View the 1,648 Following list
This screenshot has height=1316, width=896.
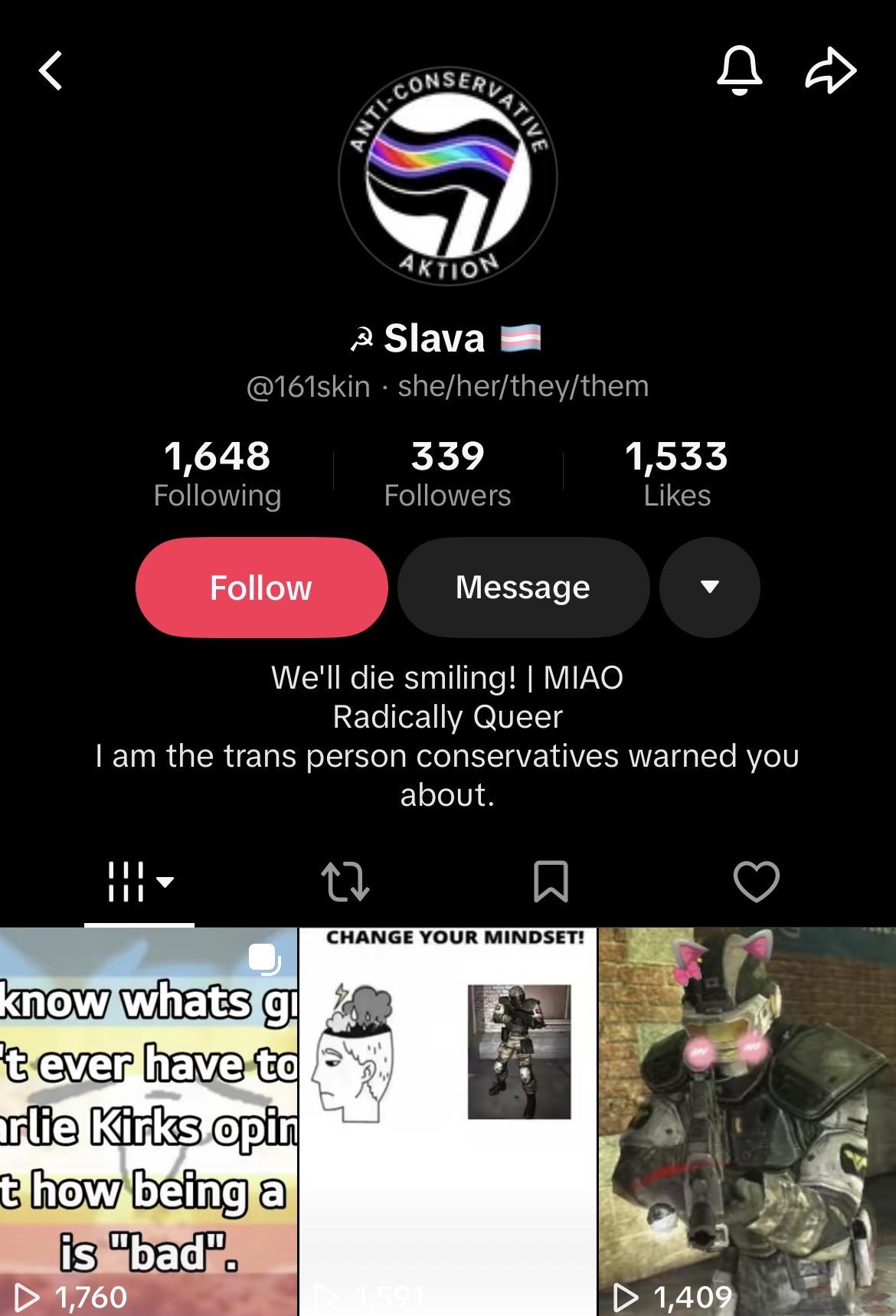217,473
